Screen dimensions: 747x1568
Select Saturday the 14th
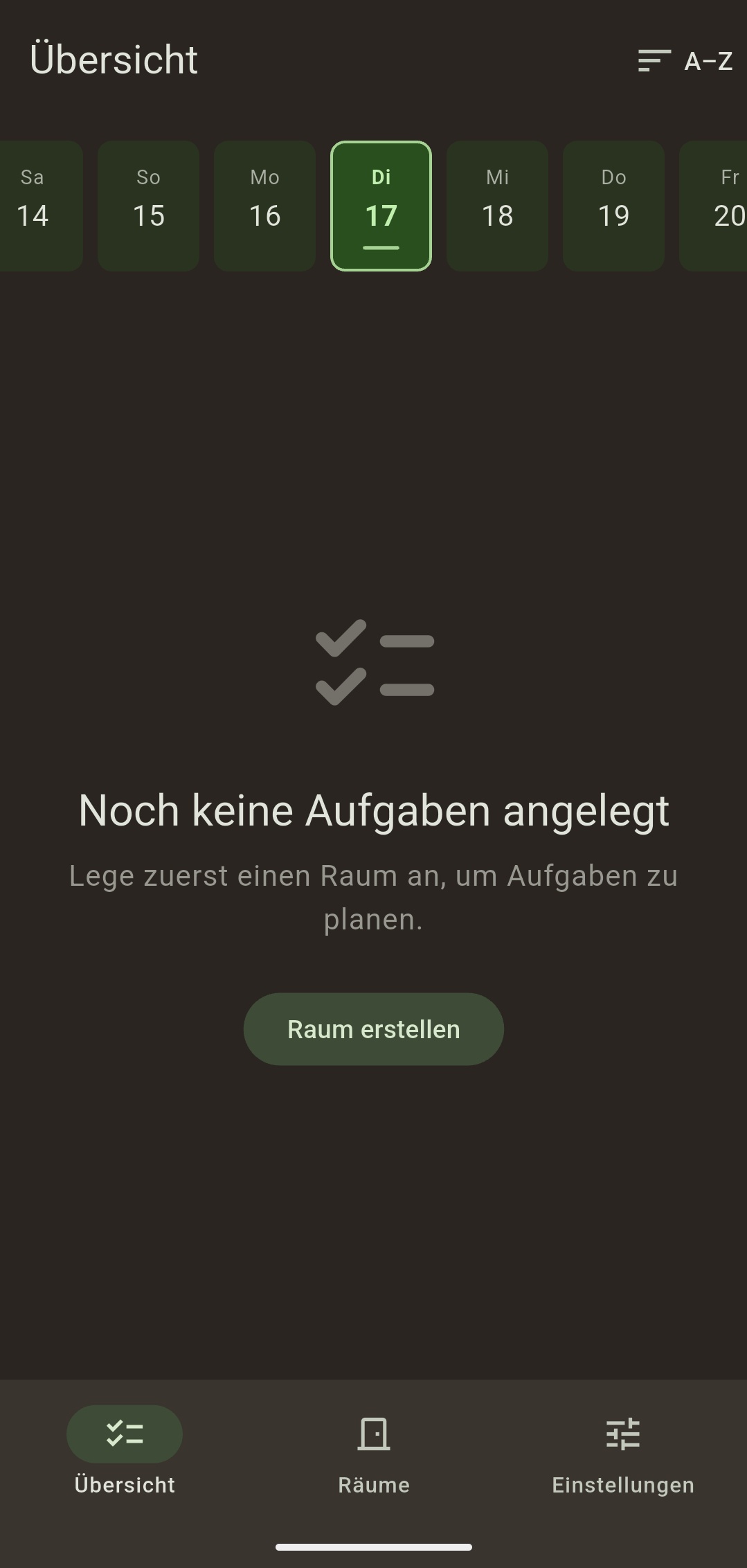click(35, 206)
